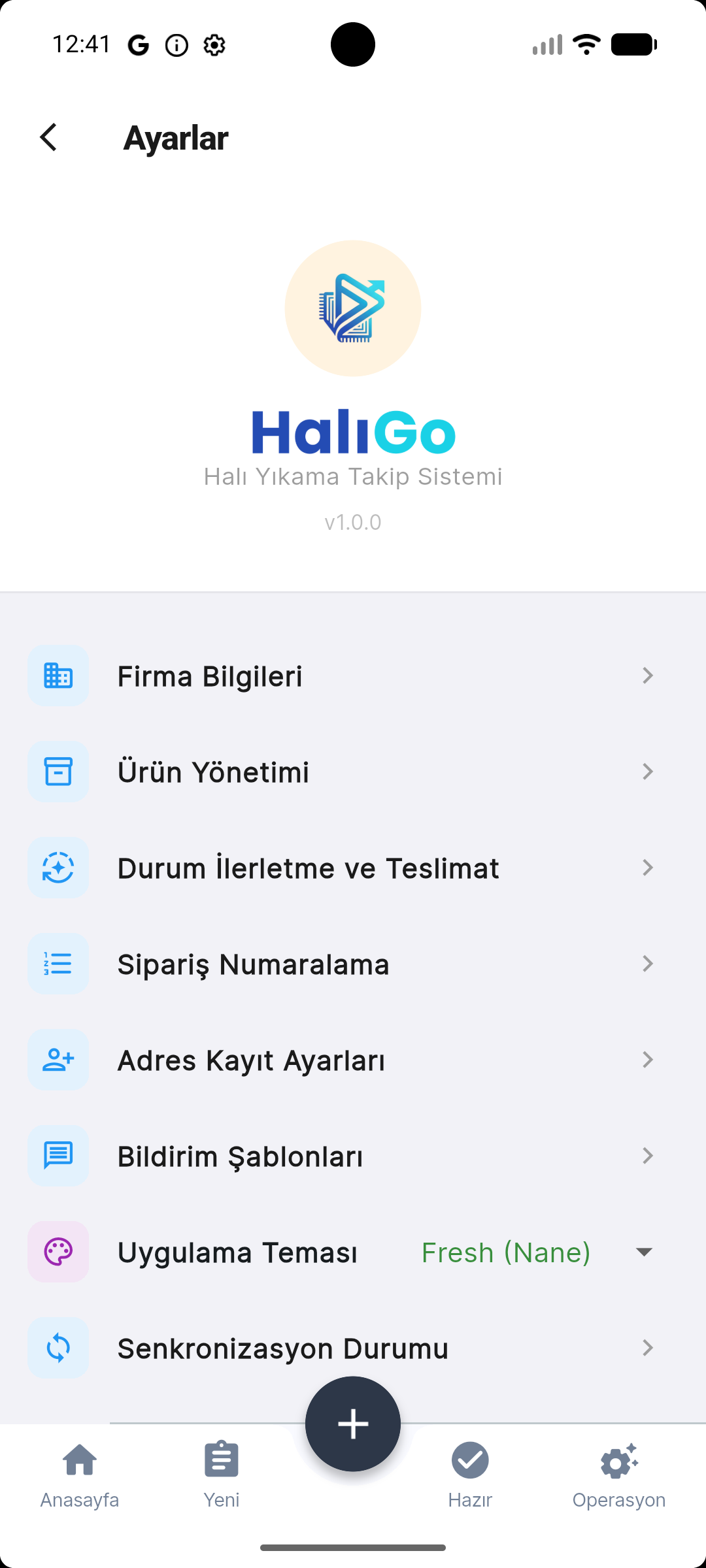Select the Sipariş Numaralama numbered list icon
The image size is (706, 1568).
(x=58, y=964)
